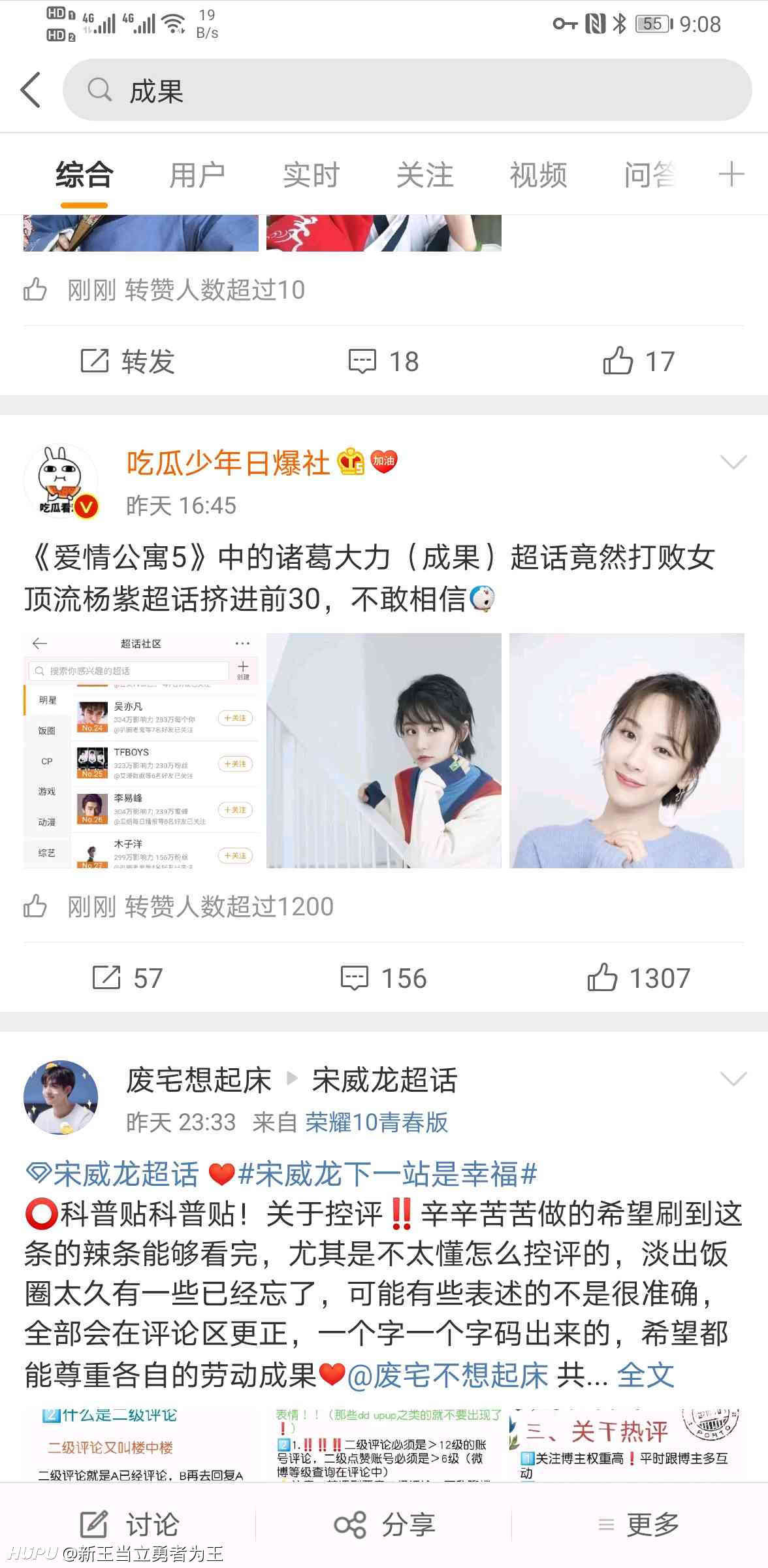
Task: Tap the search box containing 成果
Action: pos(408,90)
